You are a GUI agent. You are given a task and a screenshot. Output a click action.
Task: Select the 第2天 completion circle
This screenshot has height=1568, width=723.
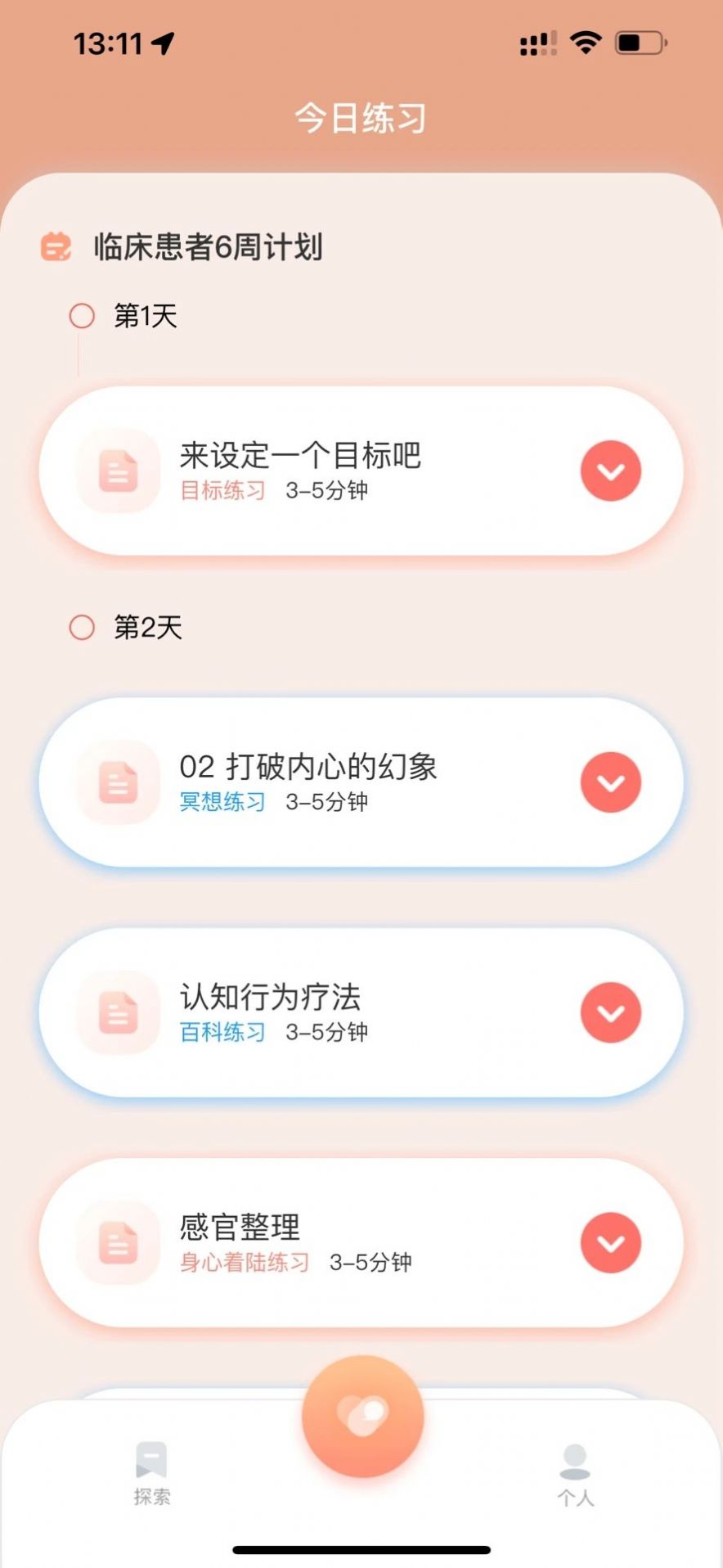(81, 627)
